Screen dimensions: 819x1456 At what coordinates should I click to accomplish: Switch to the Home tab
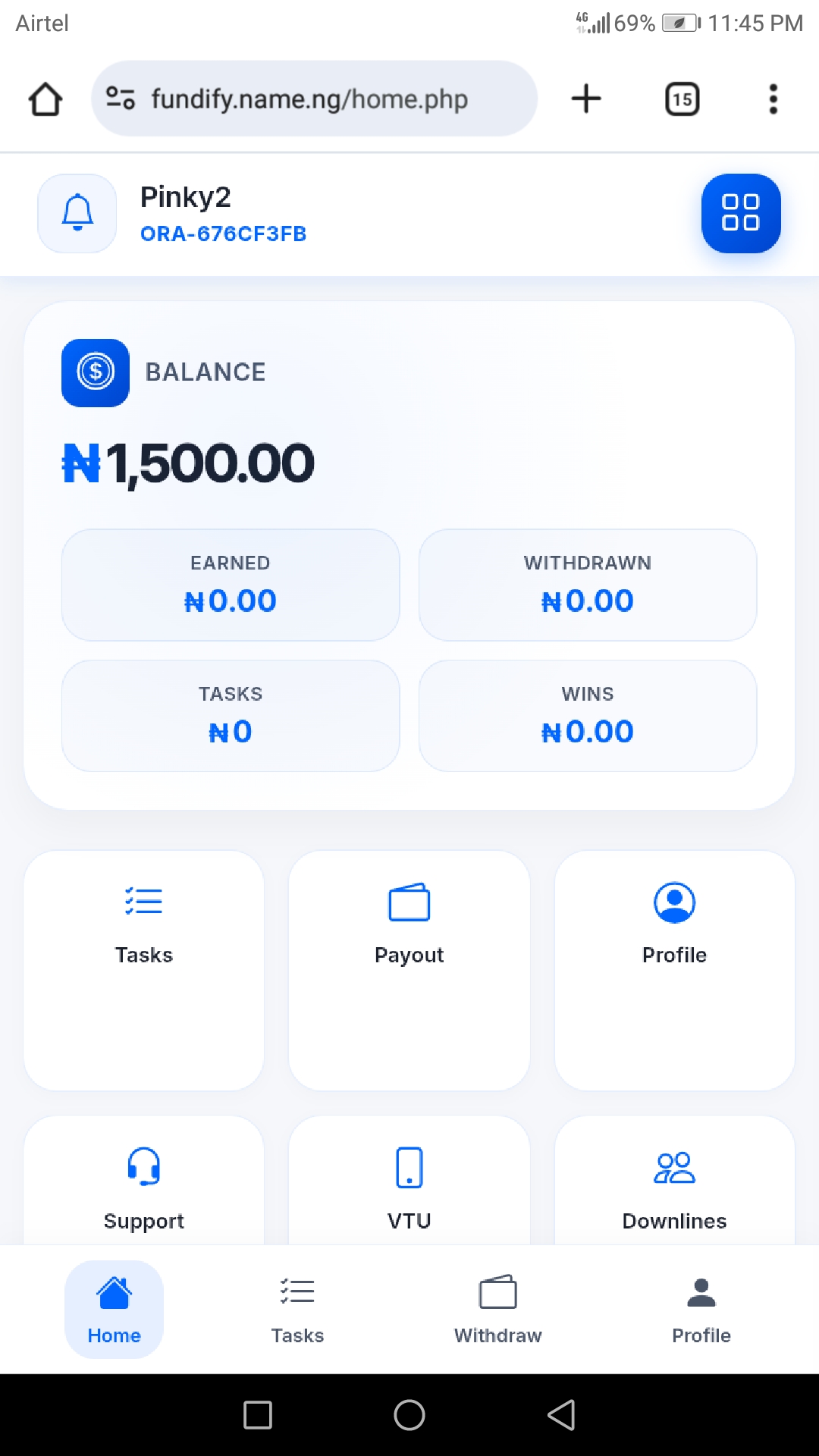tap(115, 1309)
